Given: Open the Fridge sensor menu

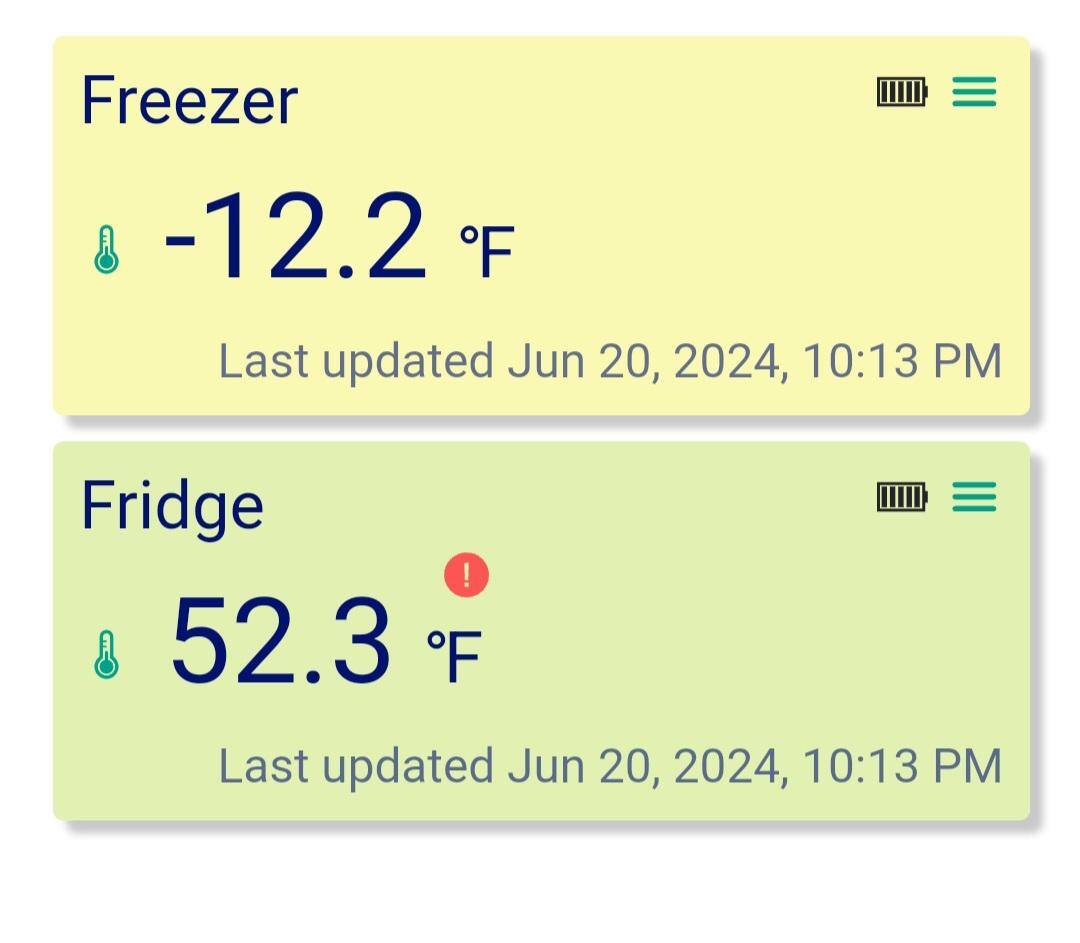Looking at the screenshot, I should (x=974, y=496).
